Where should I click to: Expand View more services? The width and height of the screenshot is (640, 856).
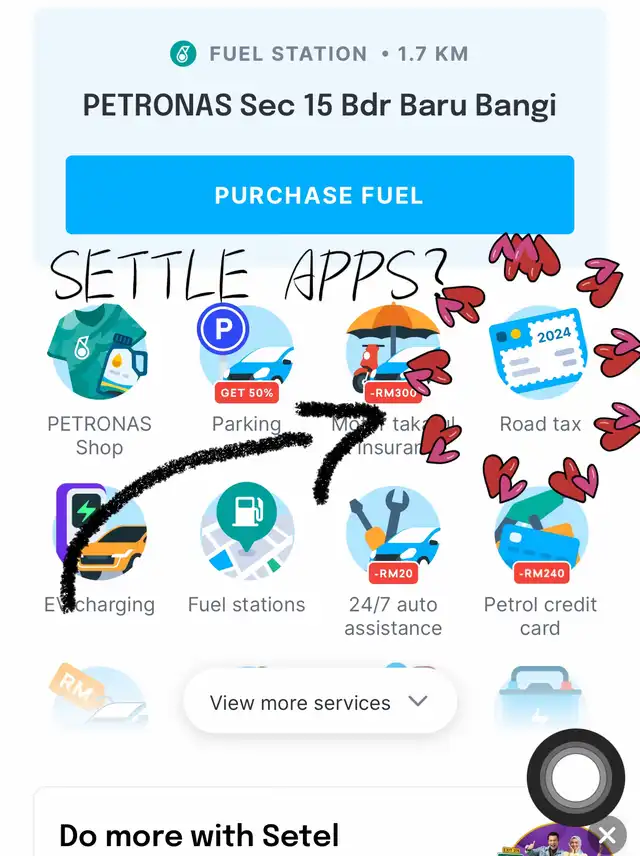[319, 702]
